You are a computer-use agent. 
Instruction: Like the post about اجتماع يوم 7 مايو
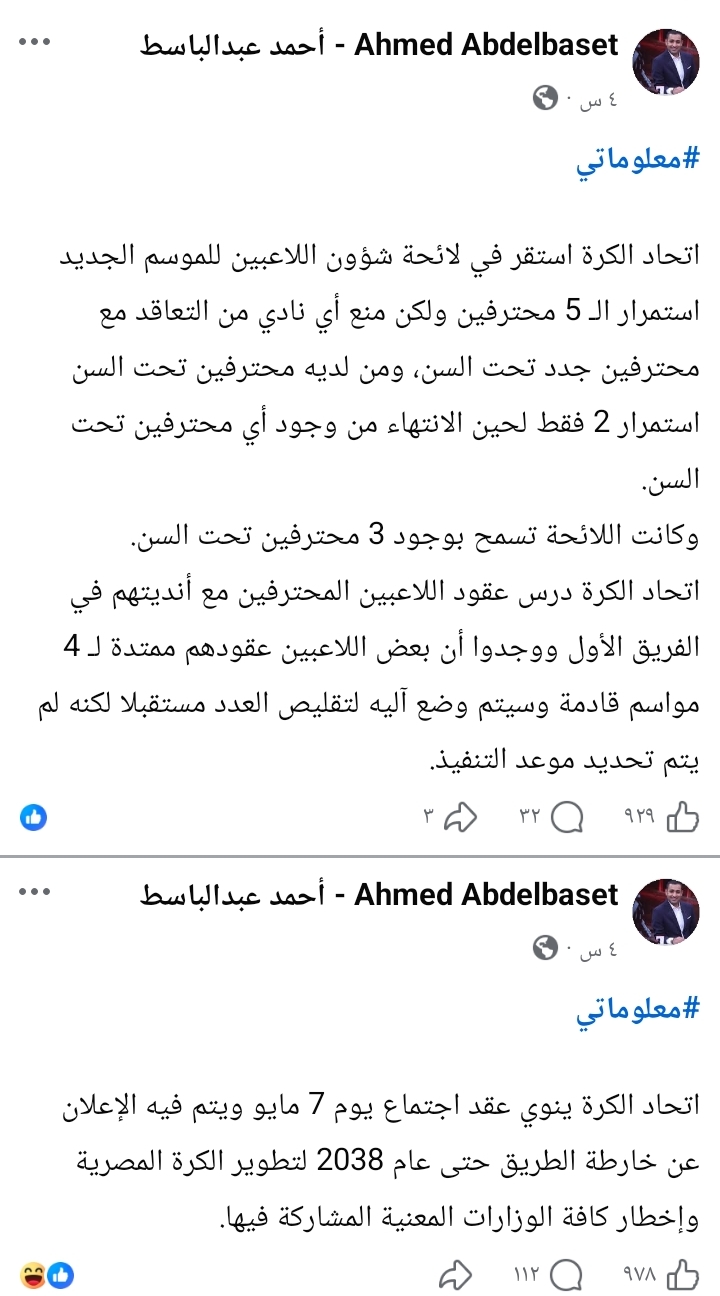682,1273
